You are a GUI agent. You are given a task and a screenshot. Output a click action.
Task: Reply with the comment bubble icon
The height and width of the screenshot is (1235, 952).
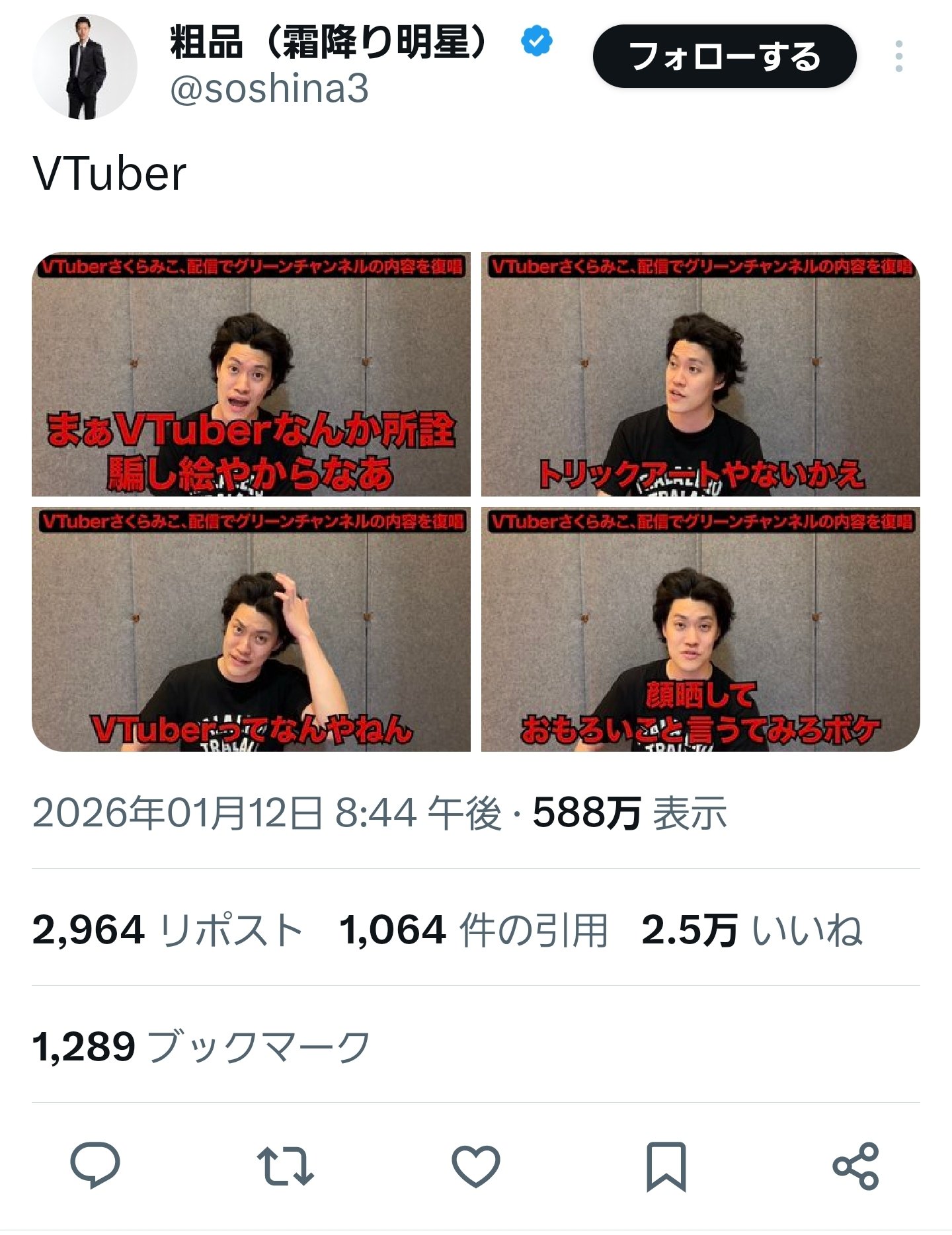click(x=95, y=1166)
